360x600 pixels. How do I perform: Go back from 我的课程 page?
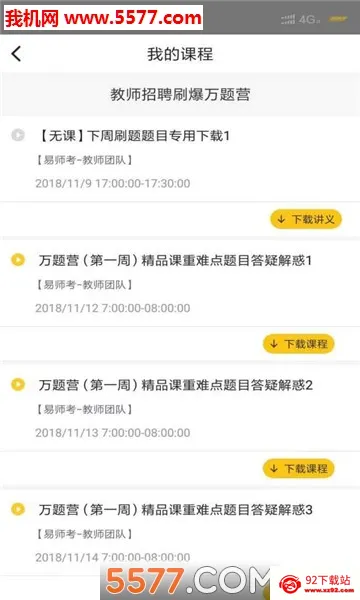(16, 54)
